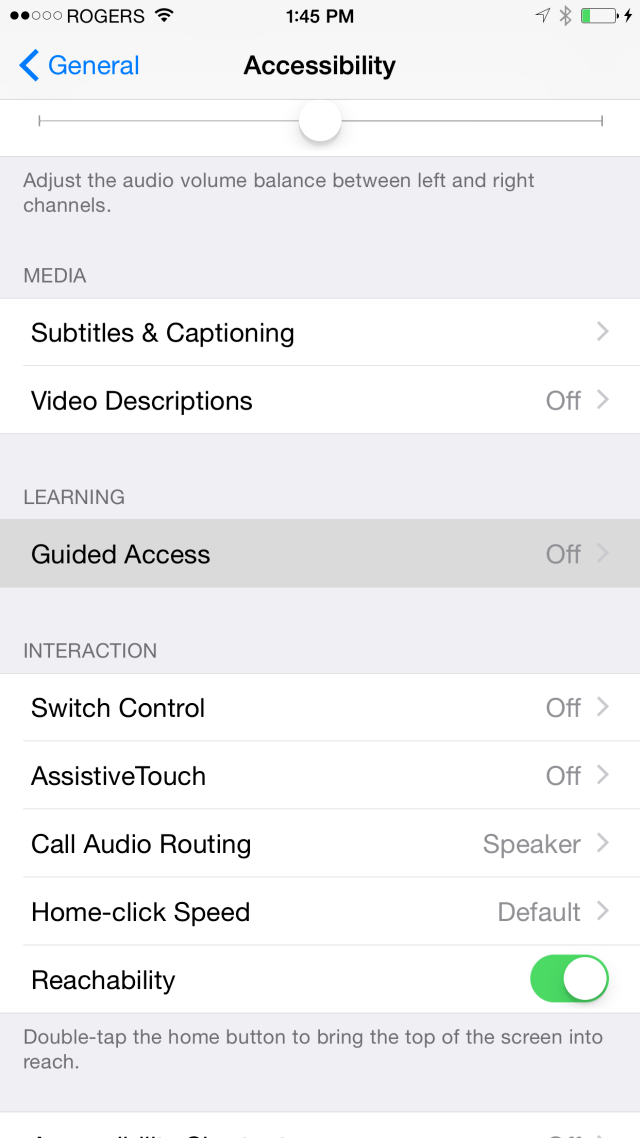Go back to General settings
The height and width of the screenshot is (1138, 640).
pos(80,66)
